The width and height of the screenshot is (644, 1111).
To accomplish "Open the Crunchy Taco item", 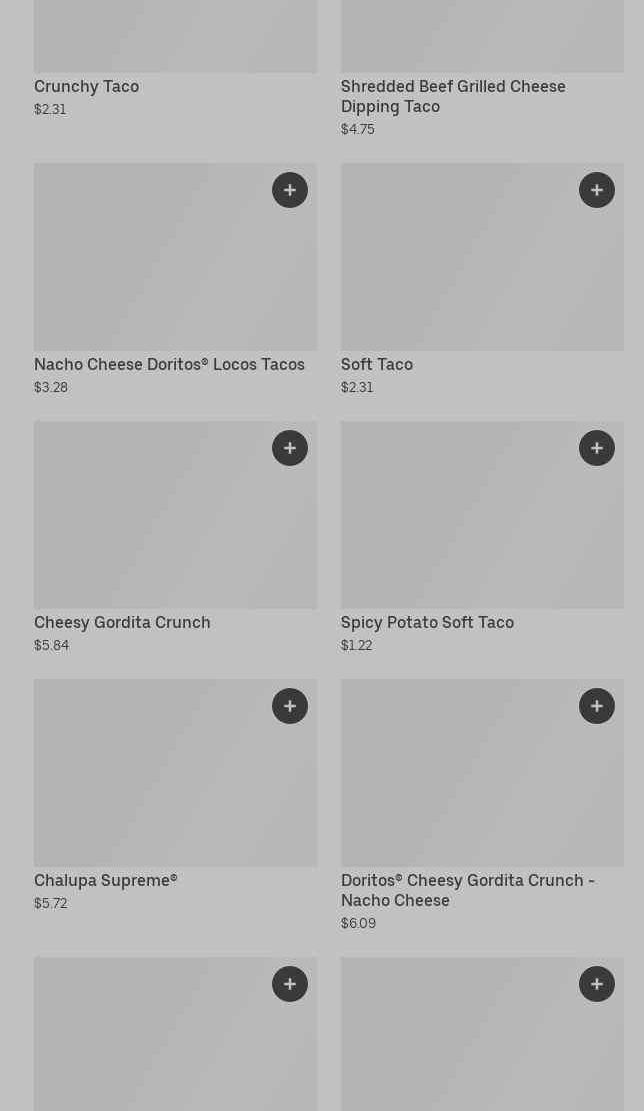I will (x=87, y=87).
